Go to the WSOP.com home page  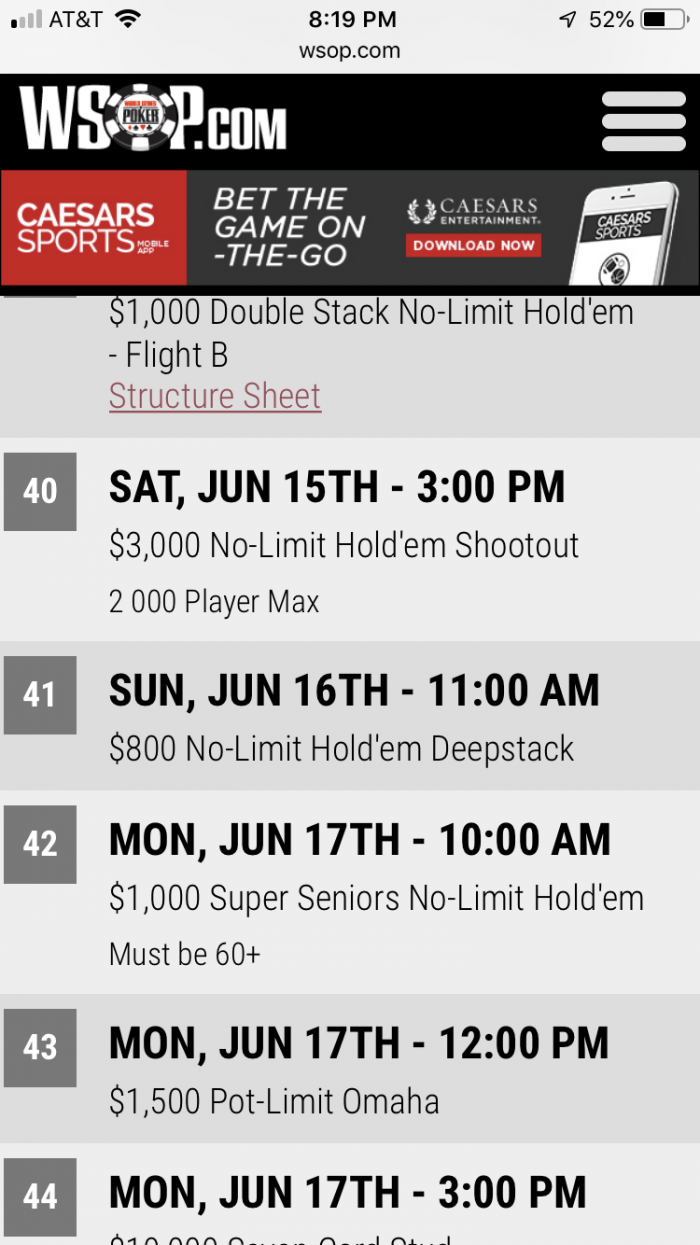[153, 120]
